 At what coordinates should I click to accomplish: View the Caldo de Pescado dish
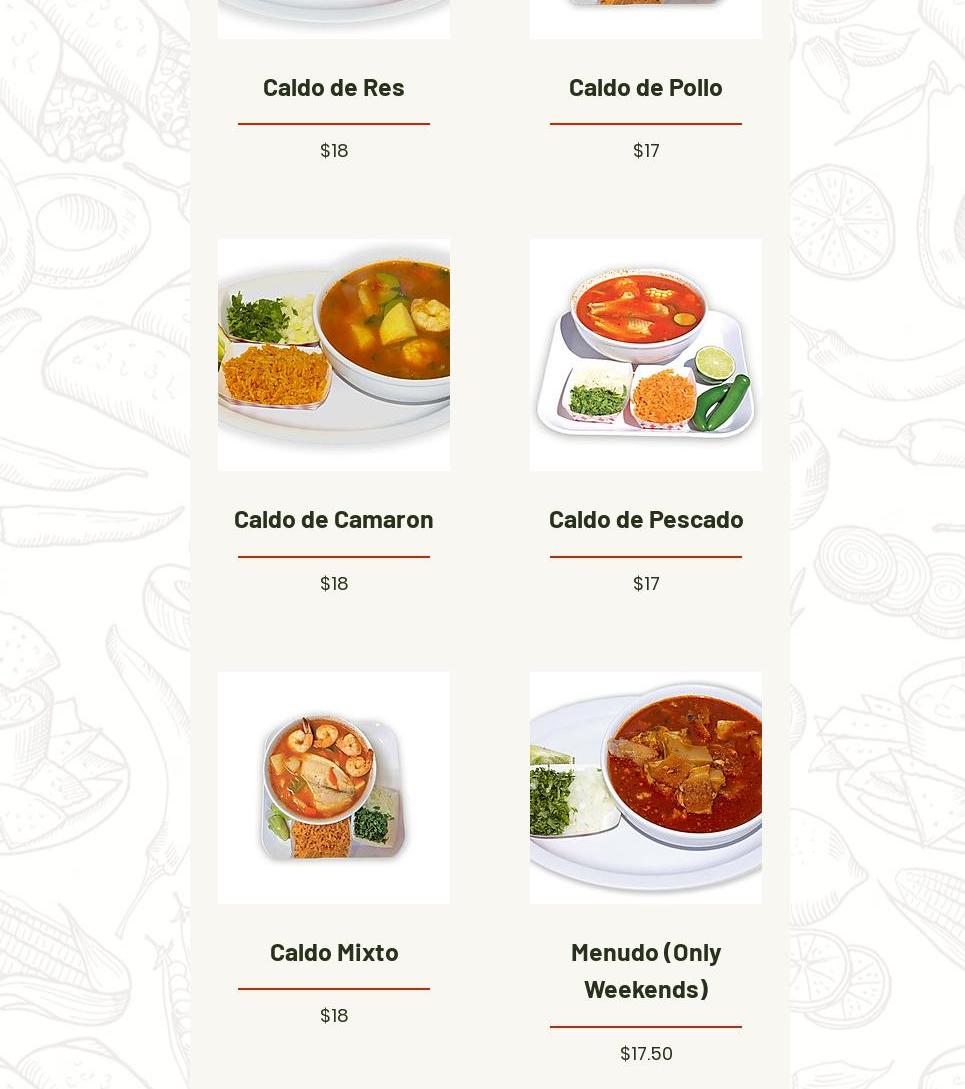[x=645, y=519]
